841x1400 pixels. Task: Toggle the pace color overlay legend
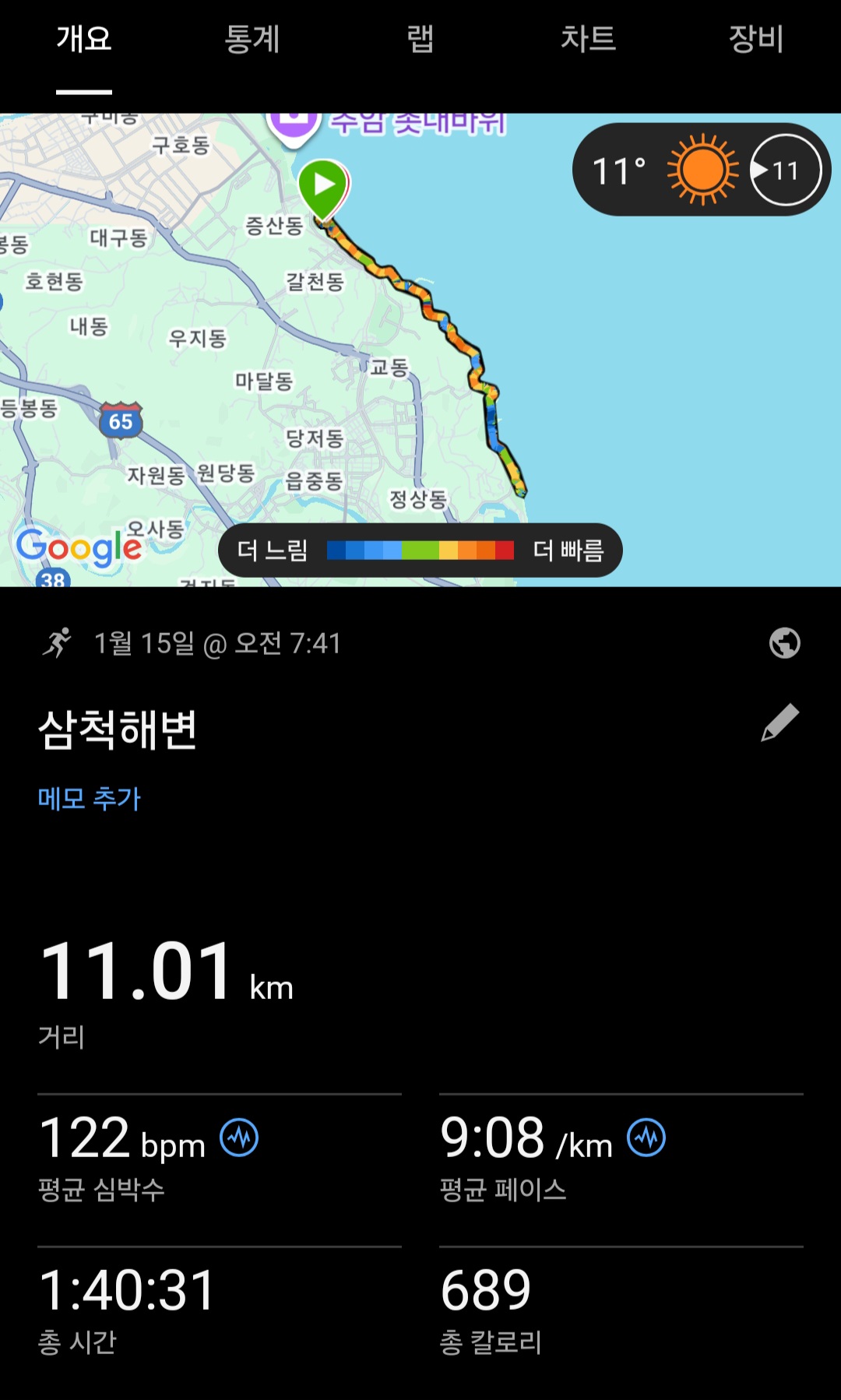[419, 550]
